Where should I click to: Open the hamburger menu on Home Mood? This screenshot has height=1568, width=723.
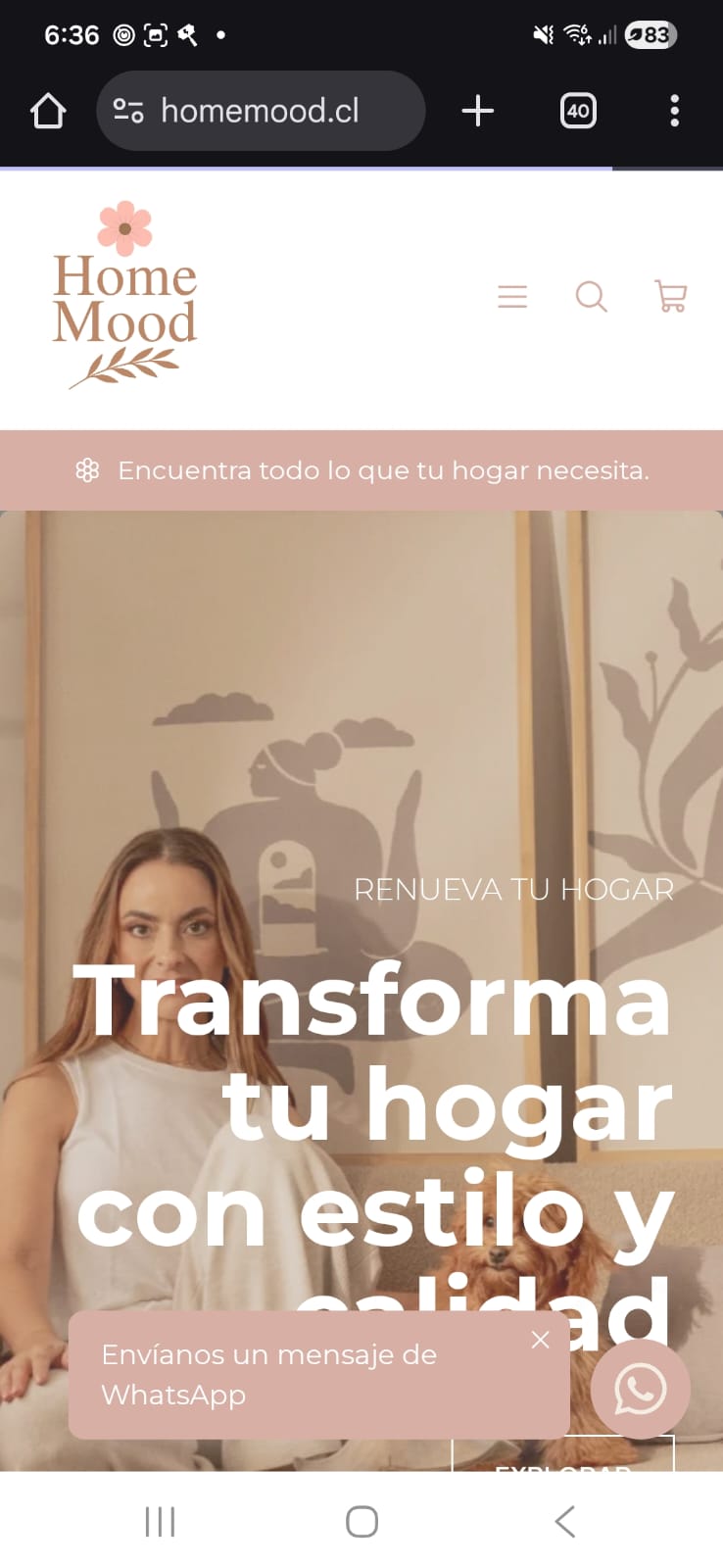pos(512,296)
